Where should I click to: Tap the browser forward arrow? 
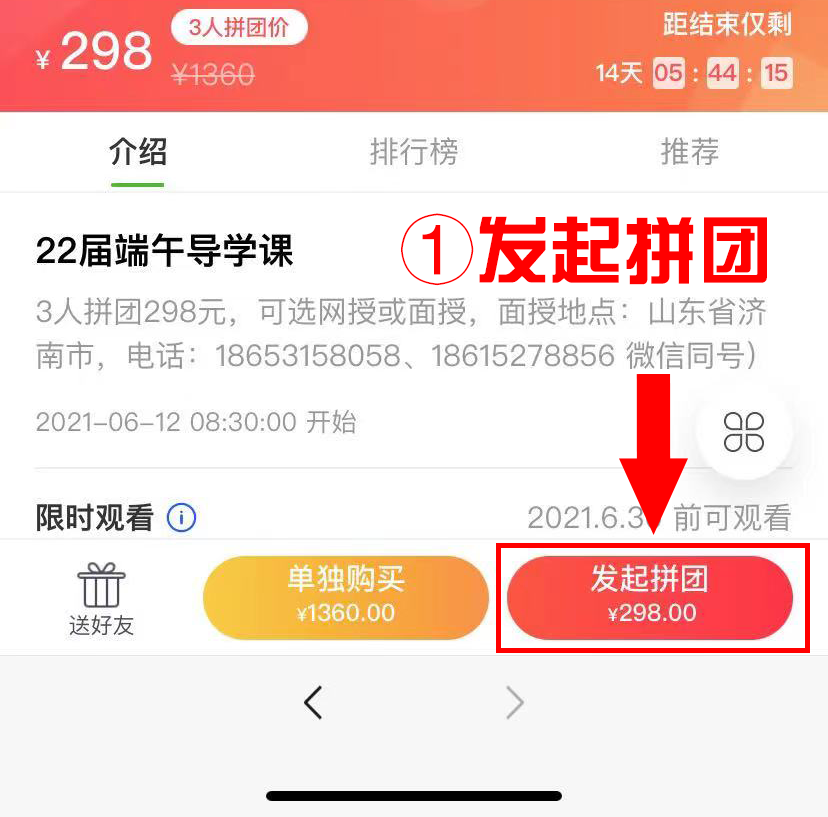coord(515,704)
